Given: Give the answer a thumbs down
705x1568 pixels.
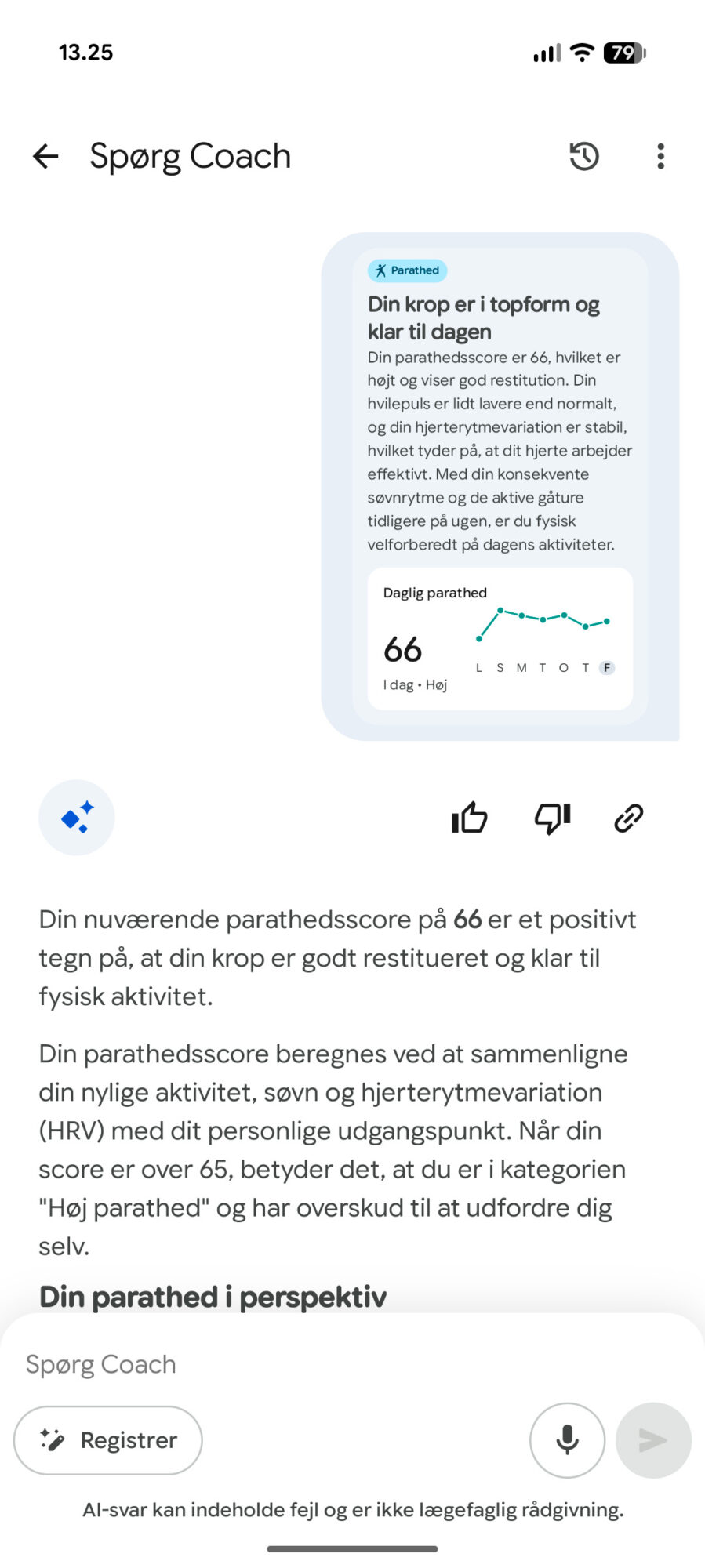Looking at the screenshot, I should pyautogui.click(x=551, y=818).
